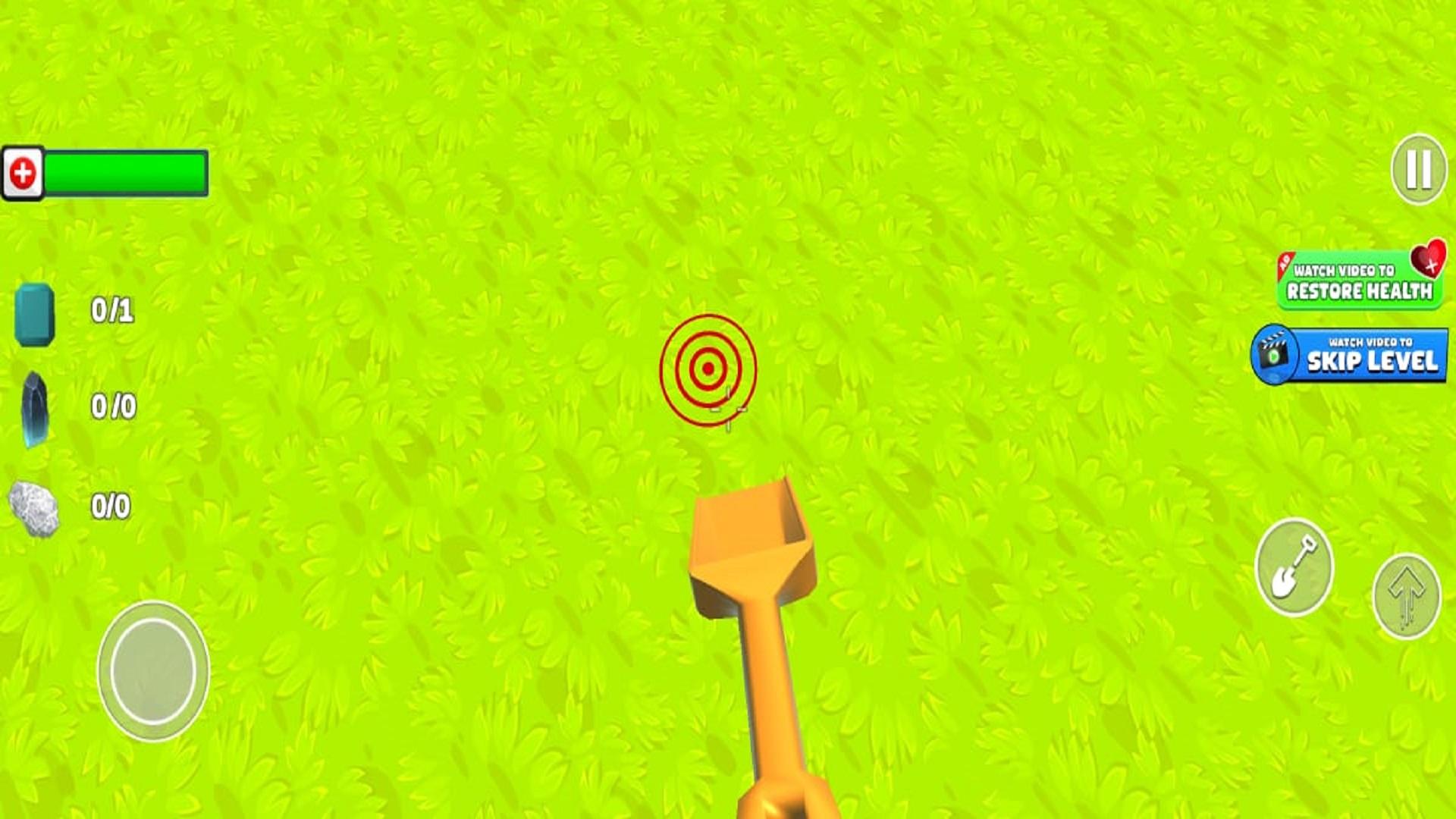Screen dimensions: 1456x819
Task: Tap the red-cross health icon
Action: (x=23, y=173)
